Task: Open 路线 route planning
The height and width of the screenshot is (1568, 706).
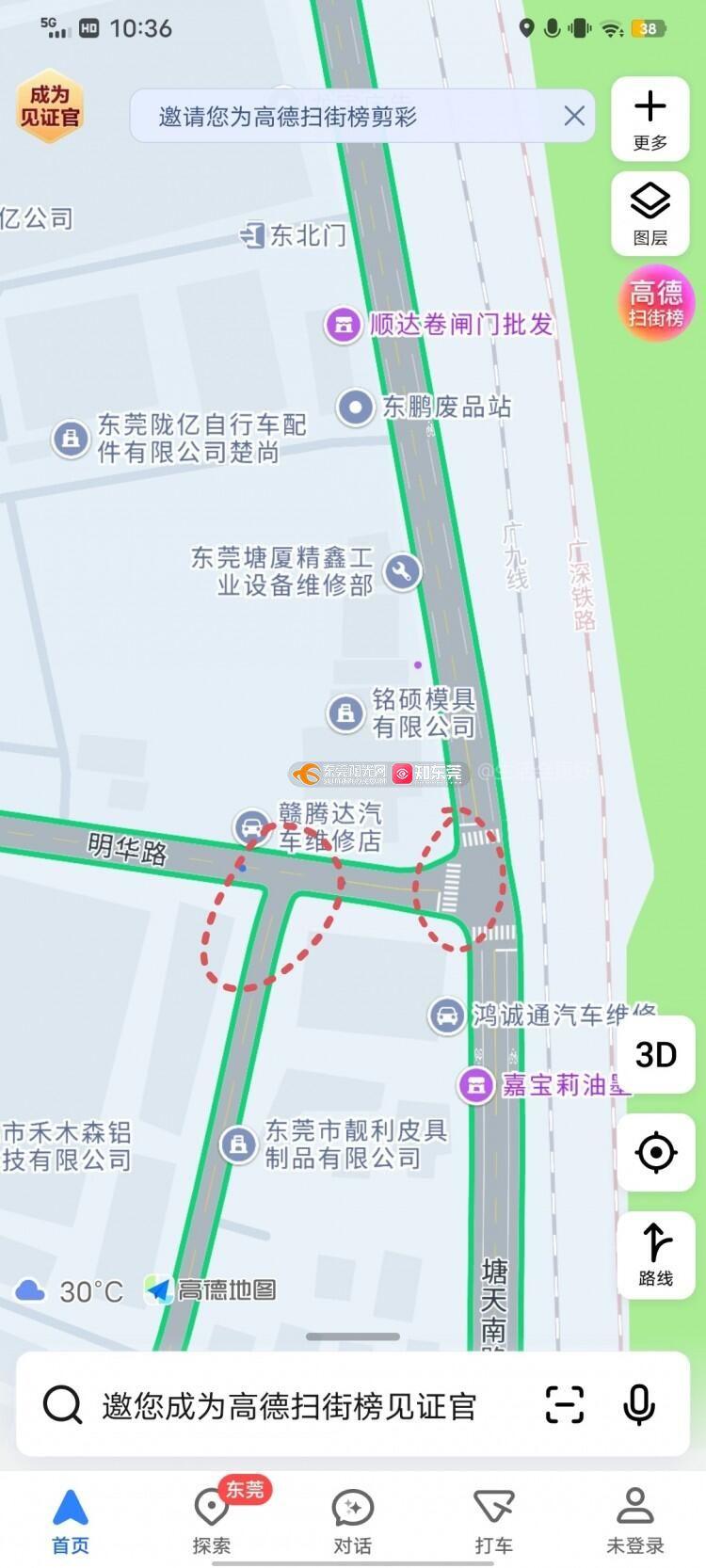Action: [x=655, y=1252]
